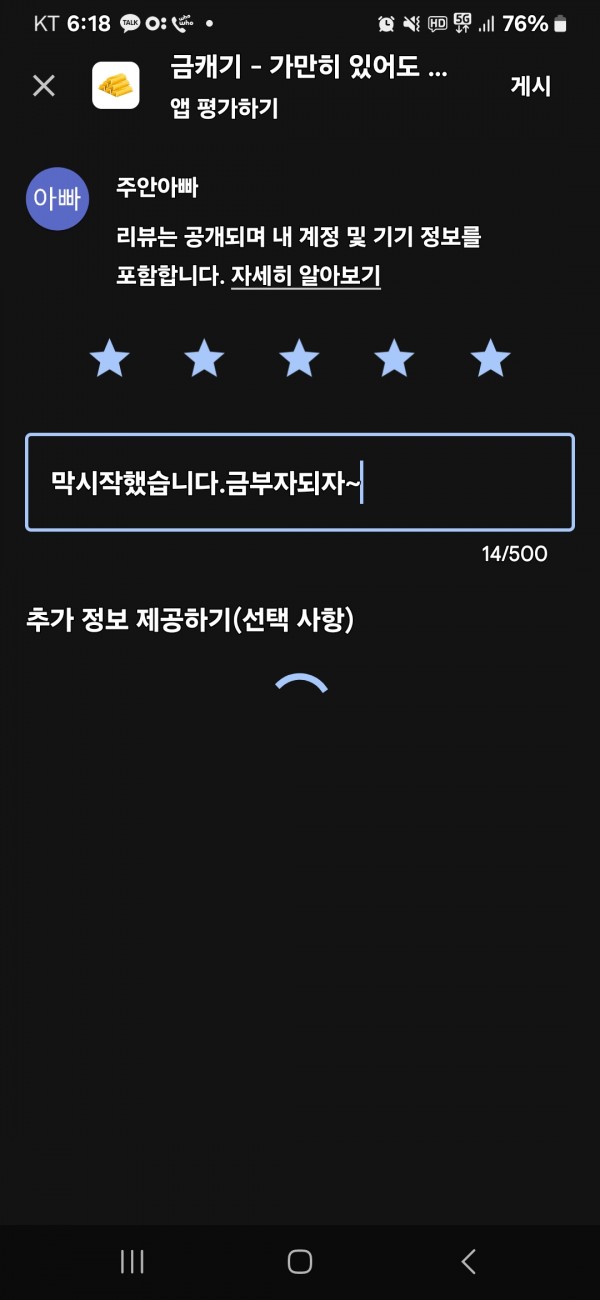The height and width of the screenshot is (1300, 600).
Task: Set rating to five stars
Action: [x=490, y=357]
